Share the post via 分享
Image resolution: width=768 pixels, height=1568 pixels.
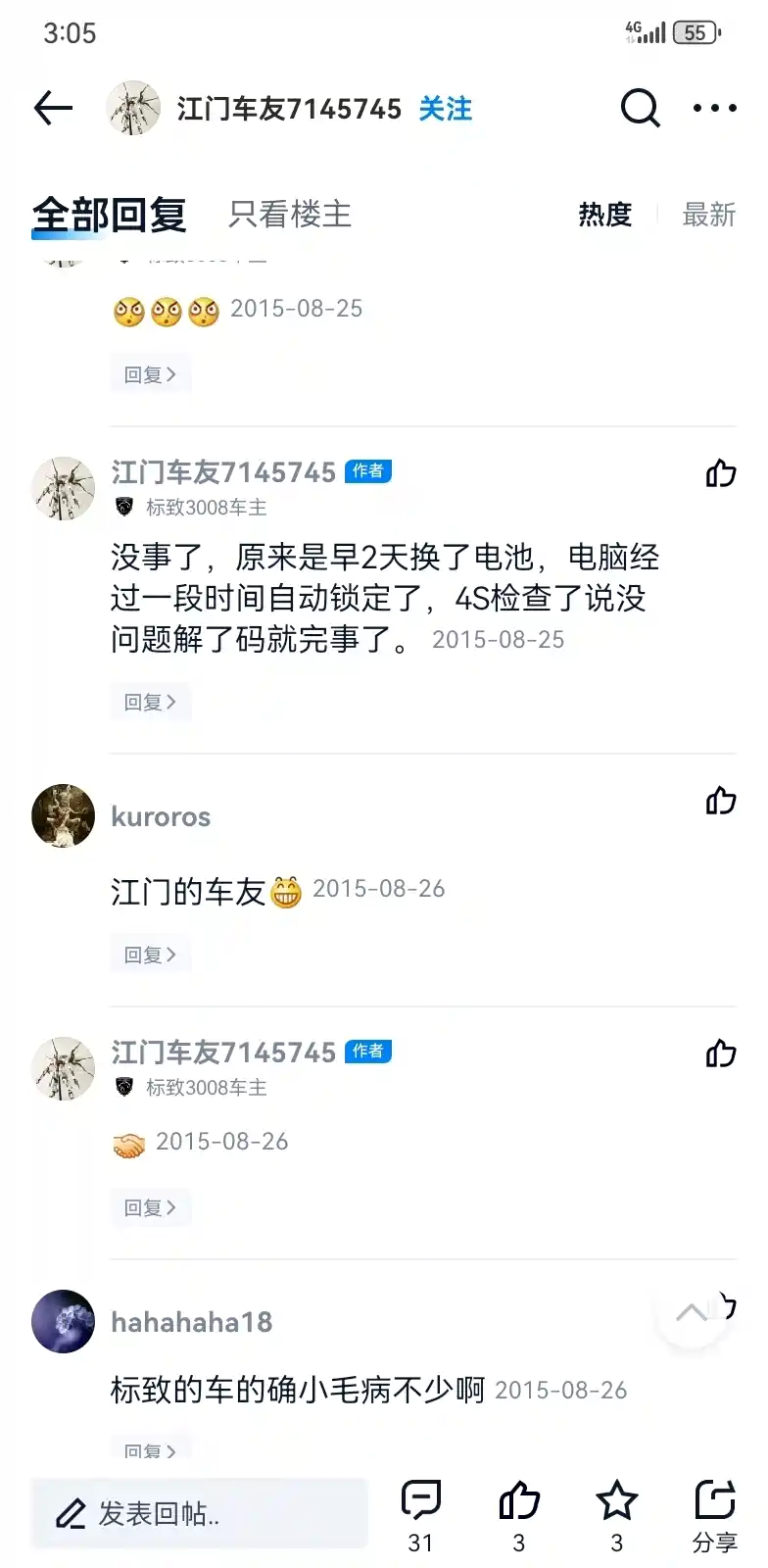tap(715, 1513)
